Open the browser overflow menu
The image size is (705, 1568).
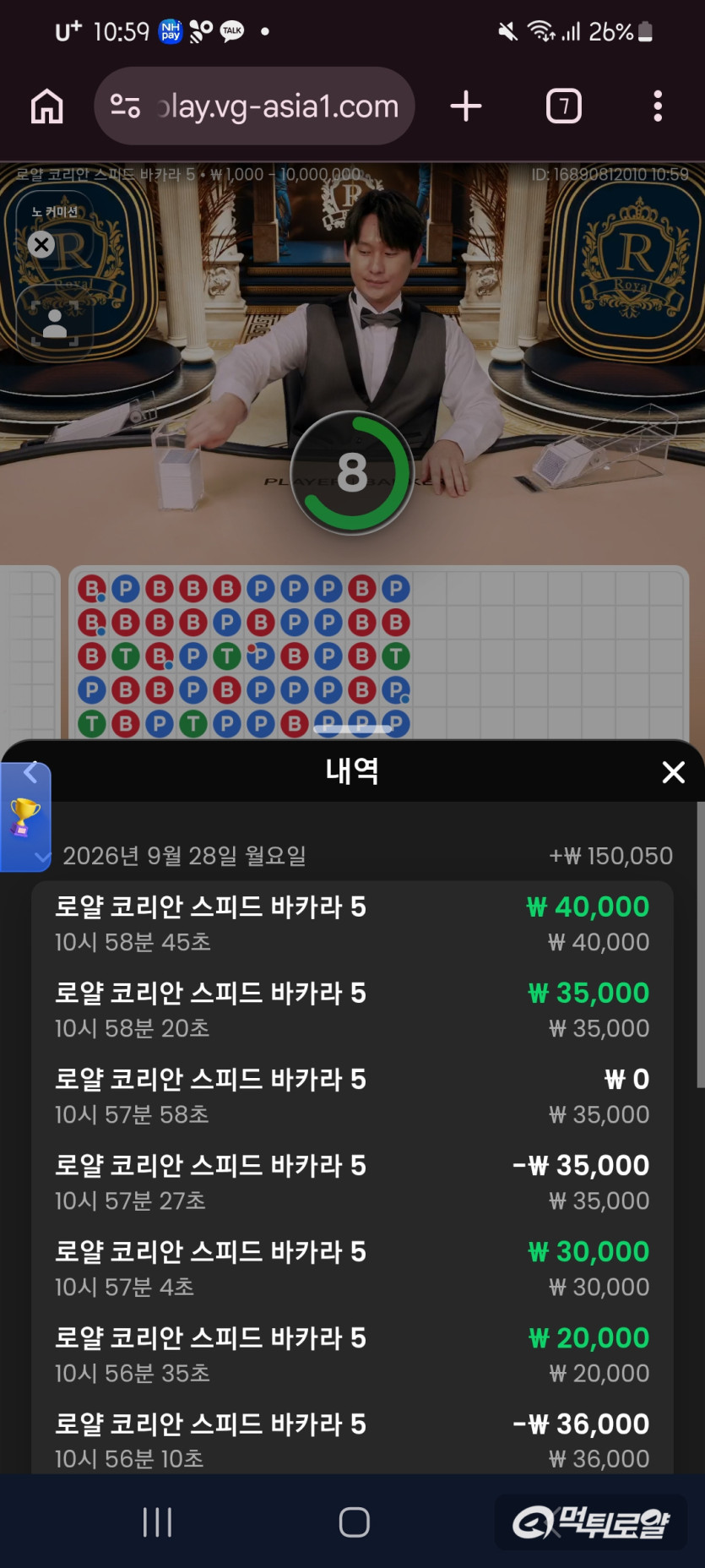tap(658, 106)
